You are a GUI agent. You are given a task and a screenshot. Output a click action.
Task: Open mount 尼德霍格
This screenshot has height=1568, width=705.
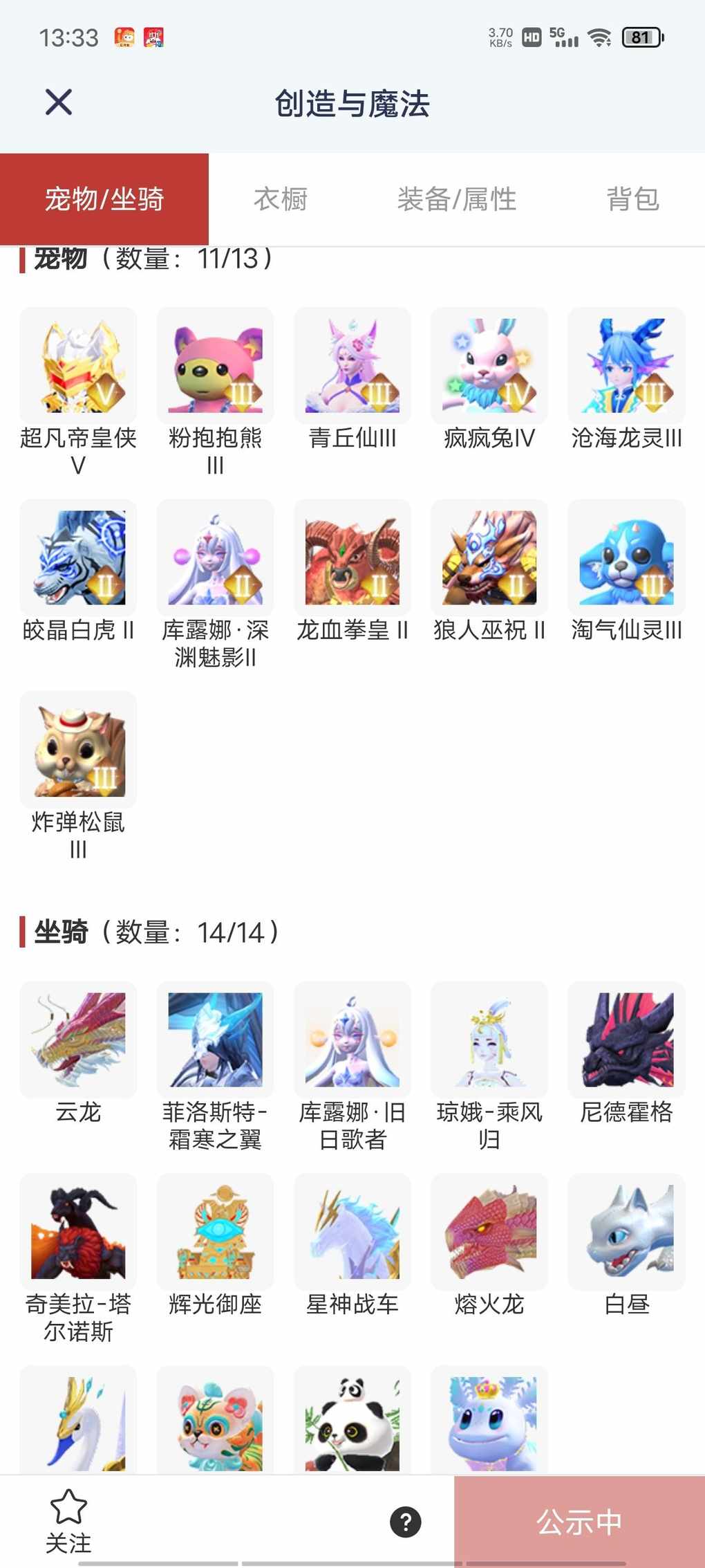pos(626,1040)
